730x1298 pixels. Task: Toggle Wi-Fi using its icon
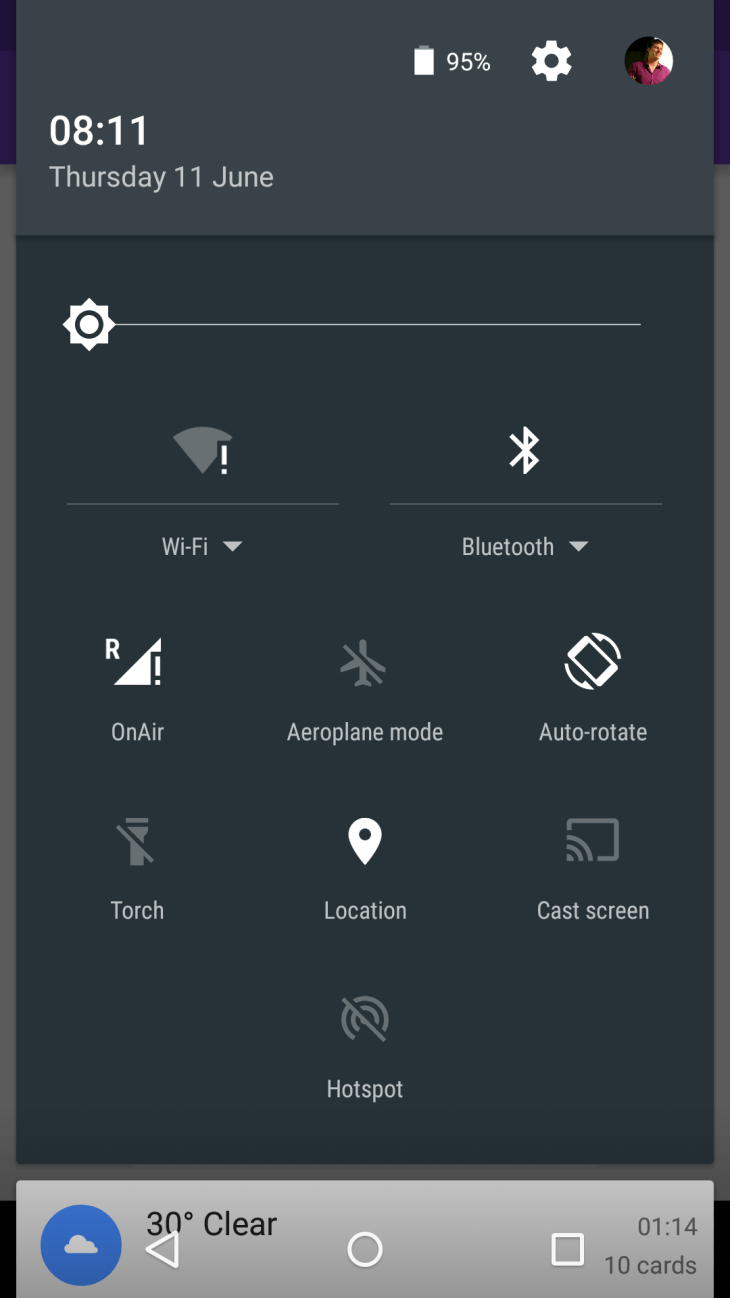pyautogui.click(x=203, y=450)
